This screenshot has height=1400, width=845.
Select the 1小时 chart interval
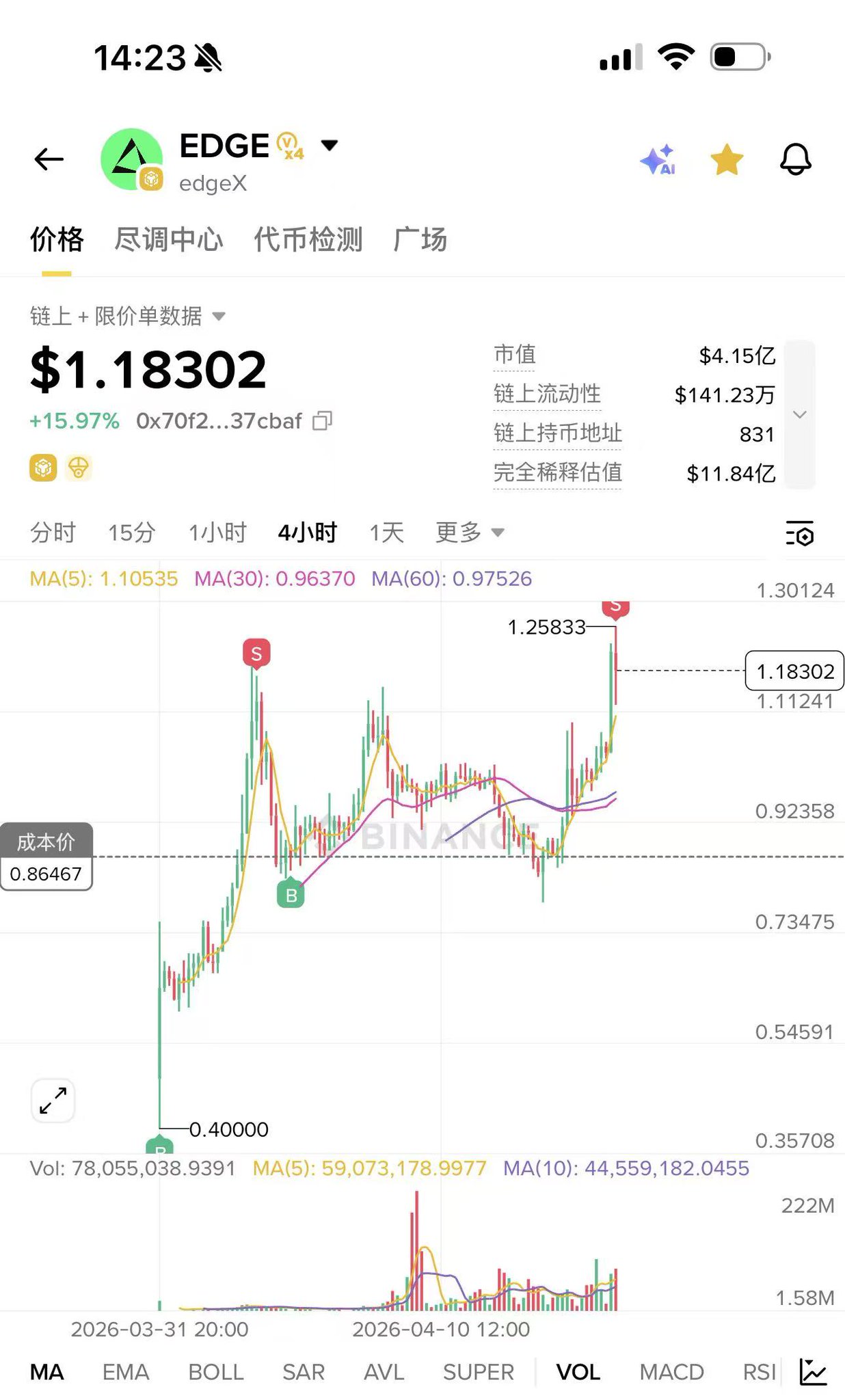pyautogui.click(x=217, y=532)
